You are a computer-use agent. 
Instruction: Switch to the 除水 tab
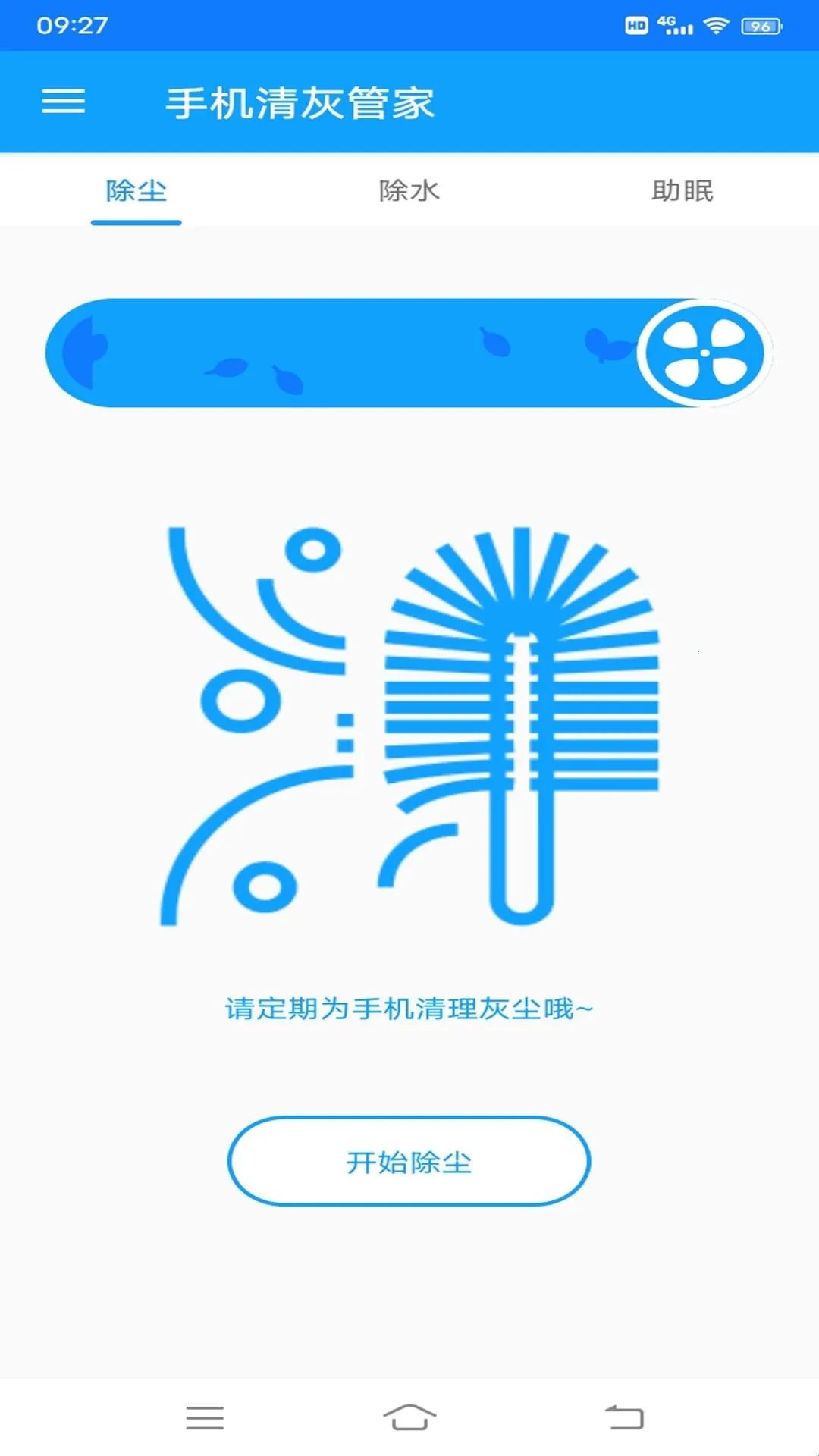coord(409,191)
